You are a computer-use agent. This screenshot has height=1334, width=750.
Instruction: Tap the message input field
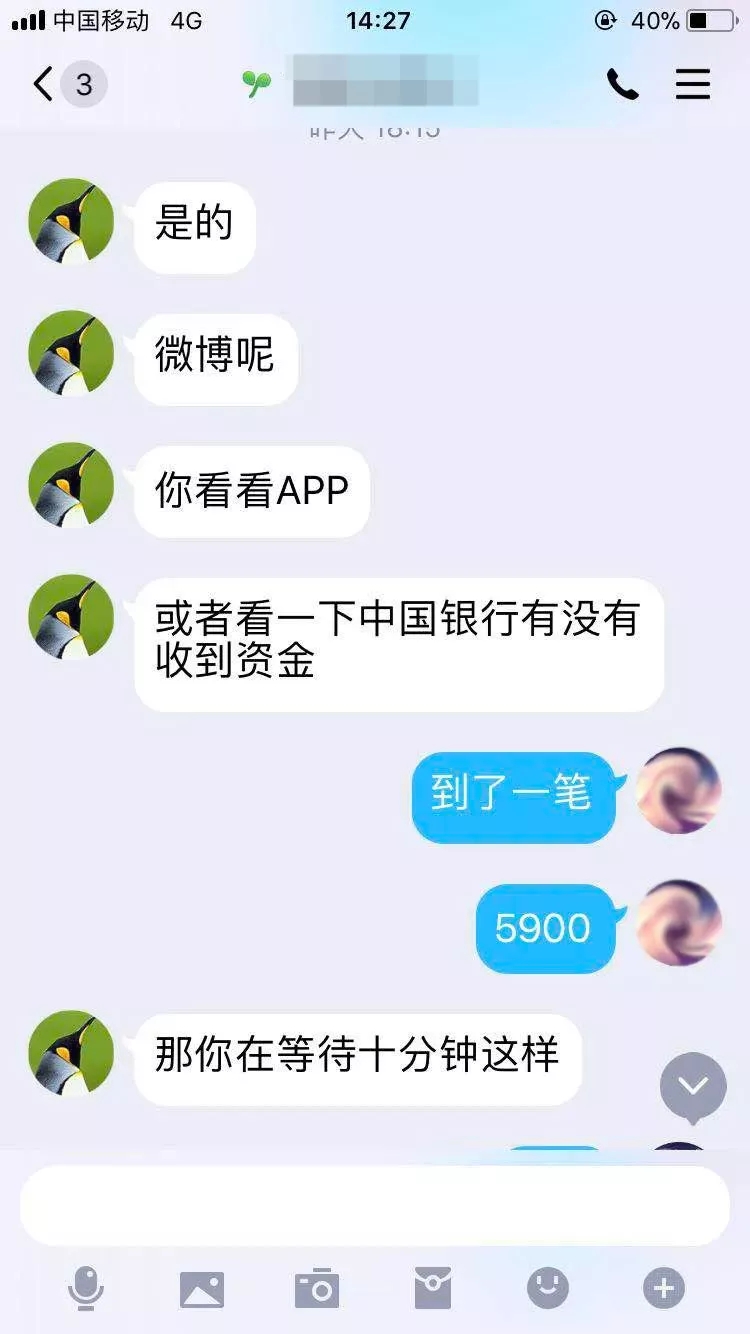tap(374, 1205)
